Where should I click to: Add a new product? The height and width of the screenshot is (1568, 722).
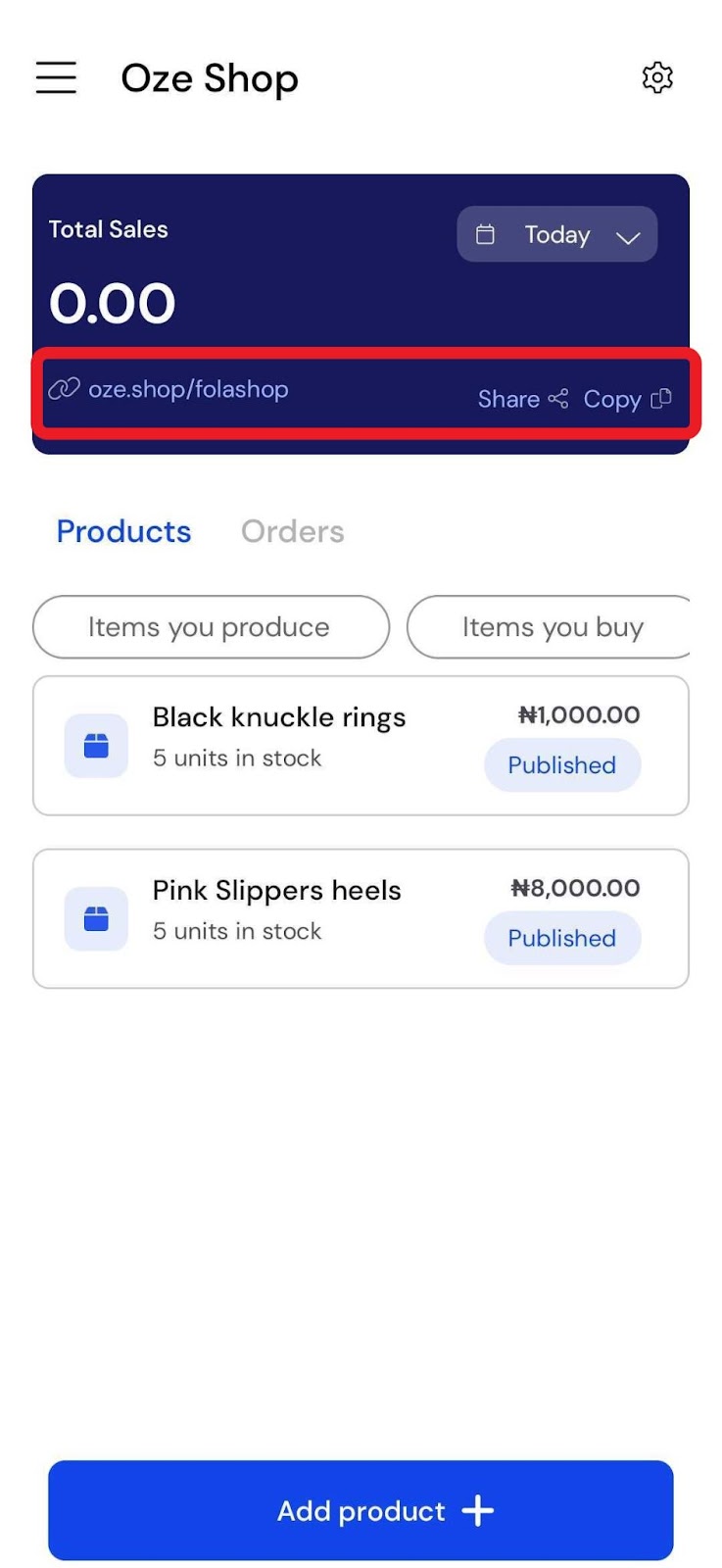pyautogui.click(x=361, y=1510)
